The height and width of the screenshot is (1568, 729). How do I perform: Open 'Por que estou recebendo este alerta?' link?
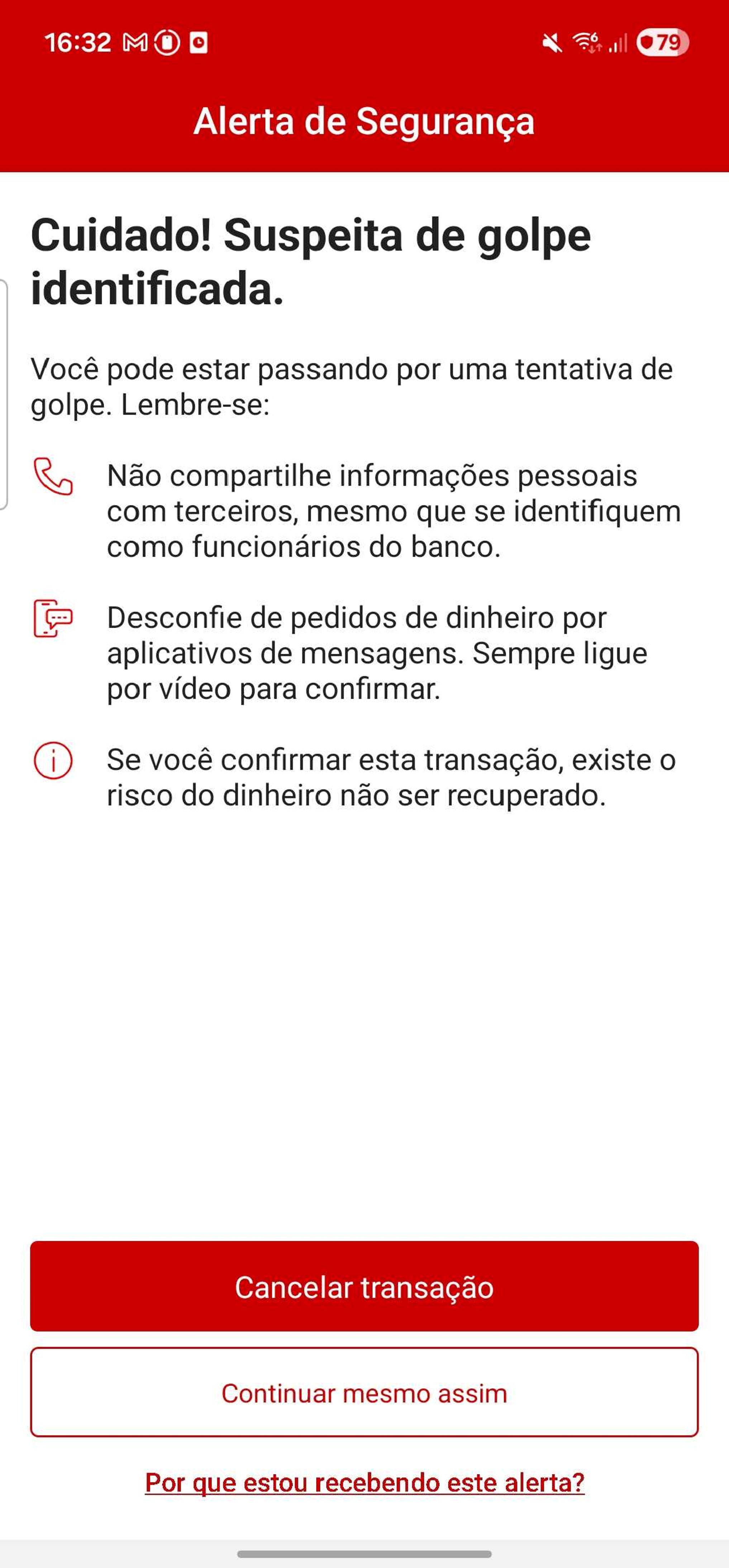point(364,1483)
